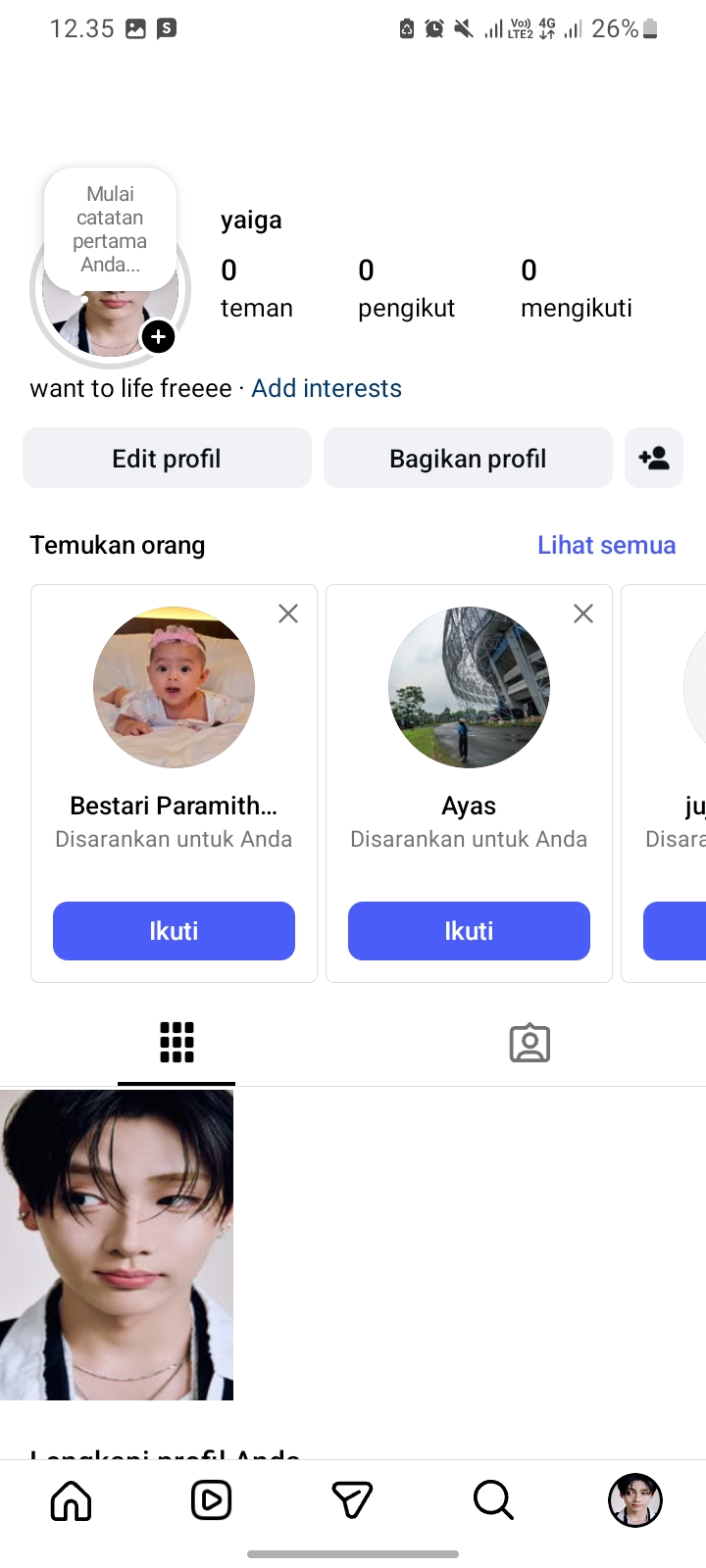Image resolution: width=706 pixels, height=1568 pixels.
Task: Open Edit profil
Action: [167, 459]
